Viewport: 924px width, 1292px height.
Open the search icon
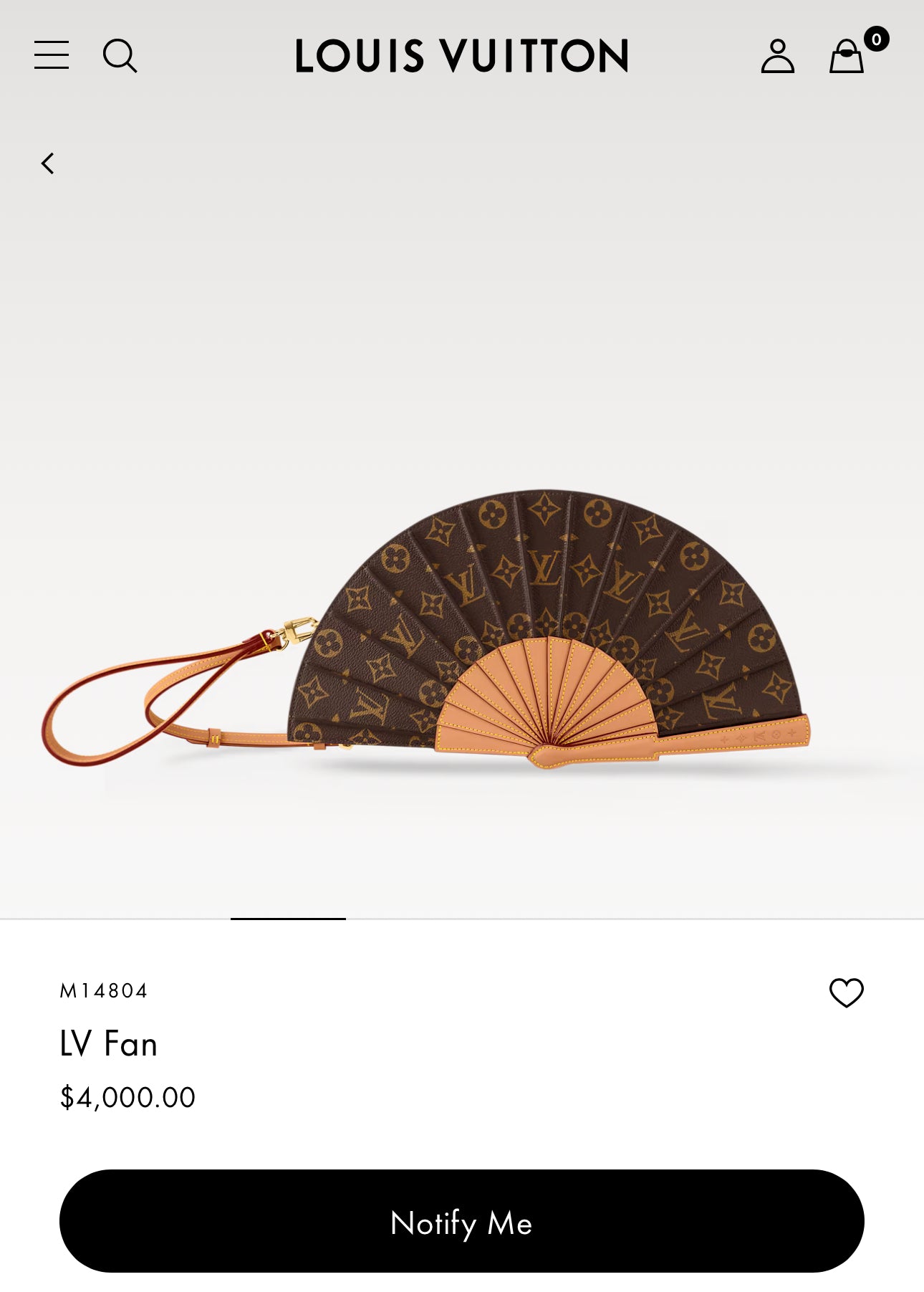click(x=120, y=56)
